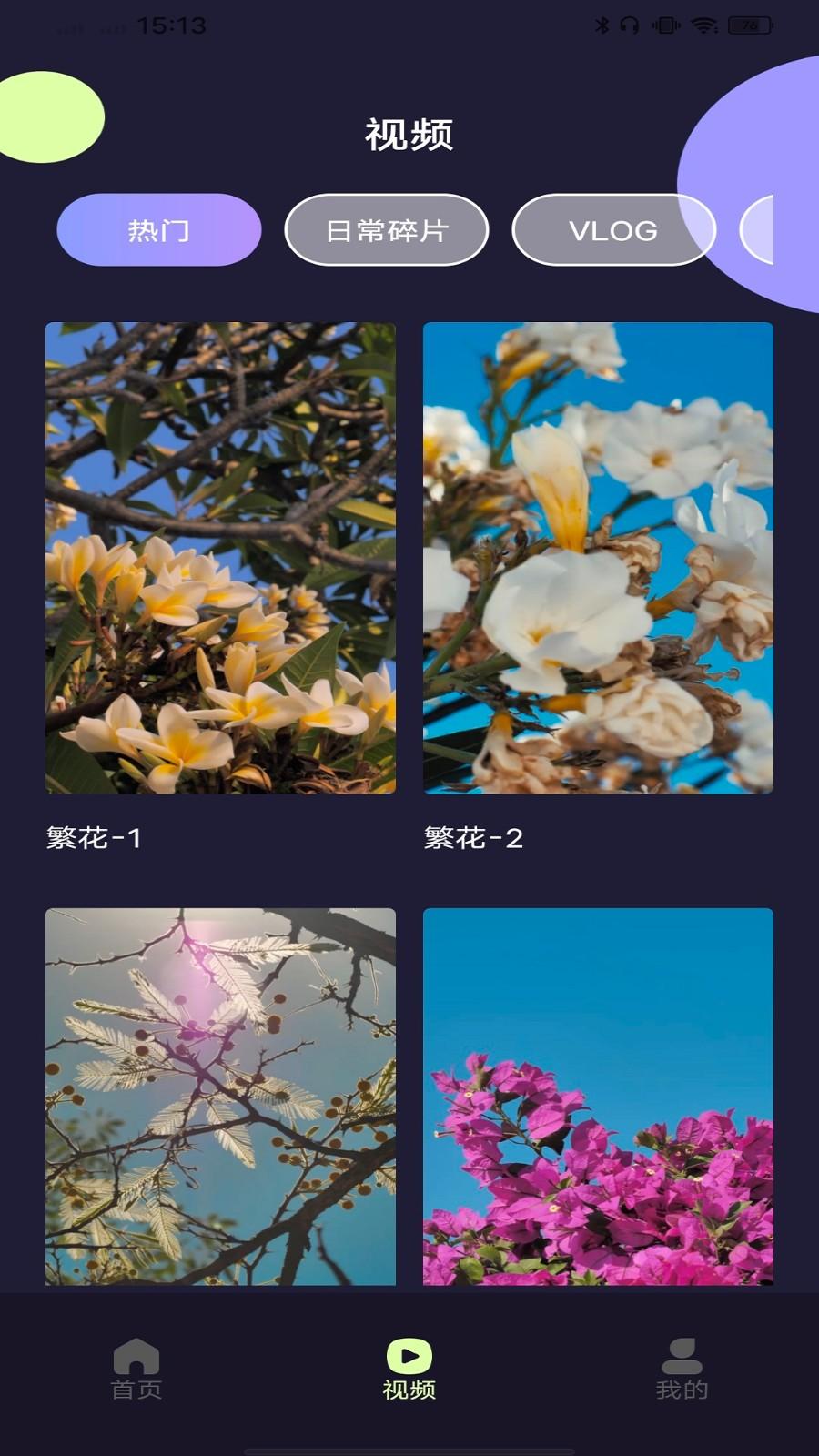Switch to the VLOG category tab
819x1456 pixels.
pyautogui.click(x=612, y=230)
